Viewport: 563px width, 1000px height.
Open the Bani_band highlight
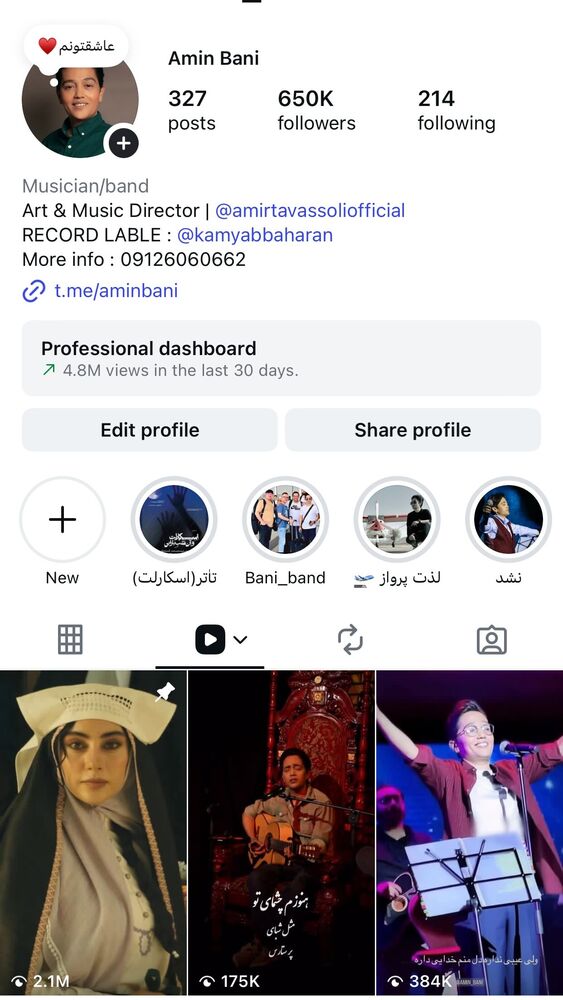(285, 519)
